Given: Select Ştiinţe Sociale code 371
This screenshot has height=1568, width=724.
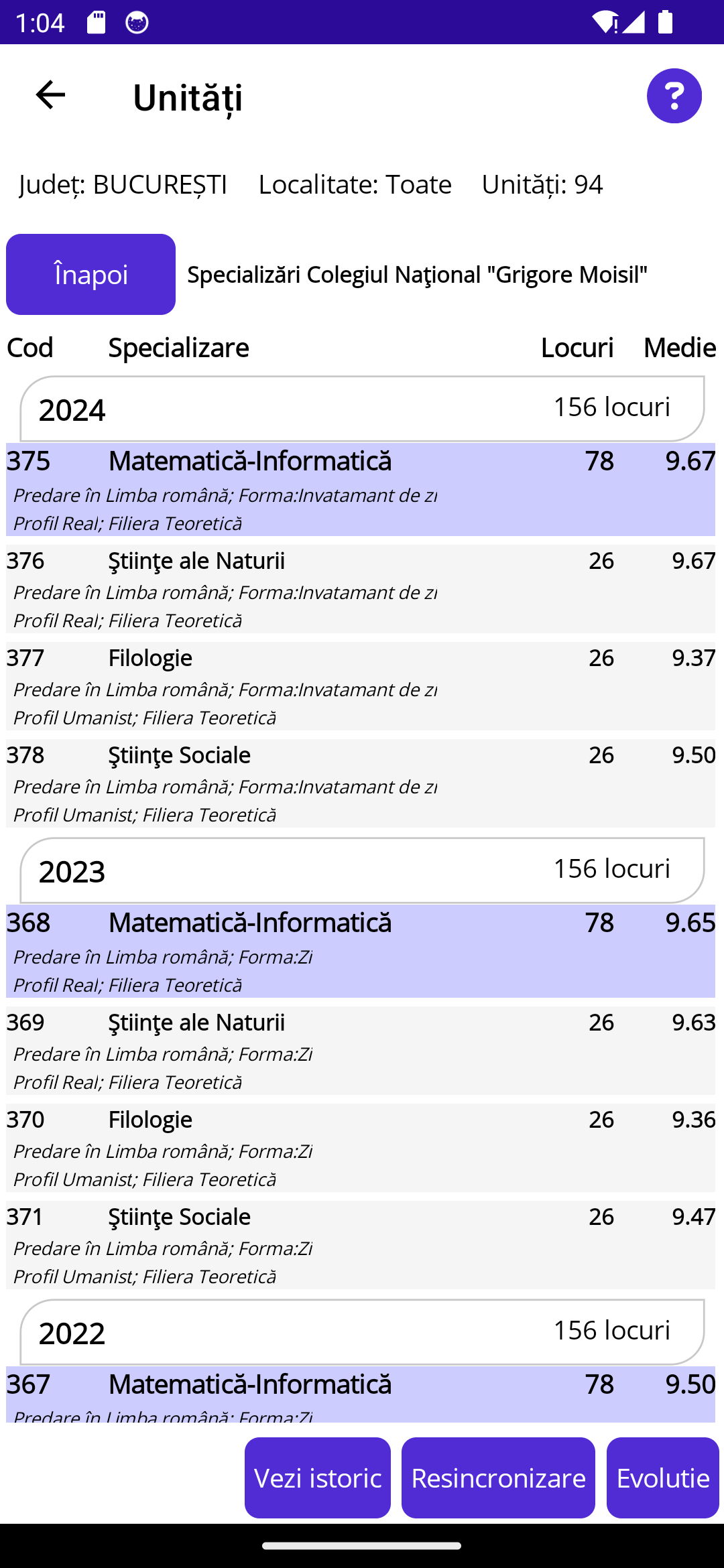Looking at the screenshot, I should point(360,1244).
